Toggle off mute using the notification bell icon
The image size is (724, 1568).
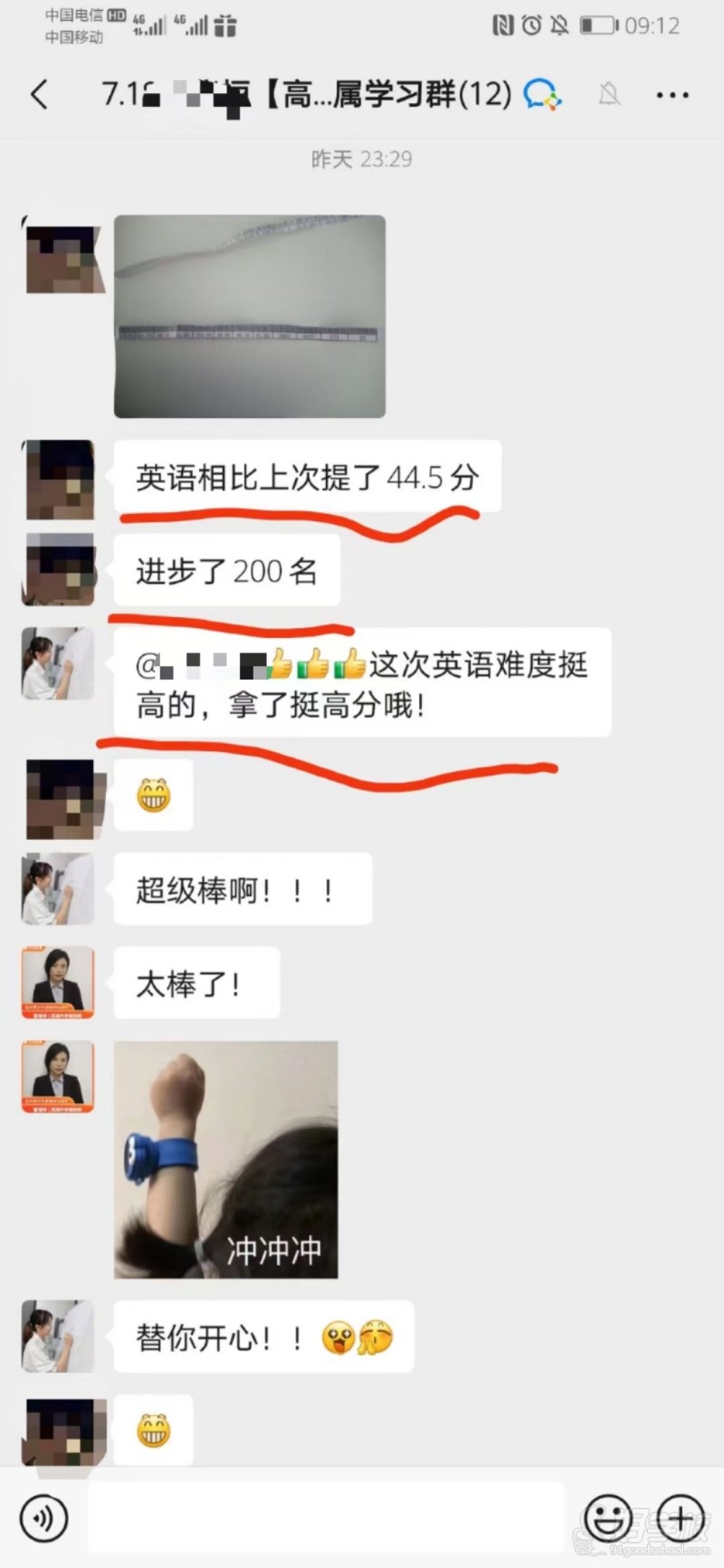609,93
